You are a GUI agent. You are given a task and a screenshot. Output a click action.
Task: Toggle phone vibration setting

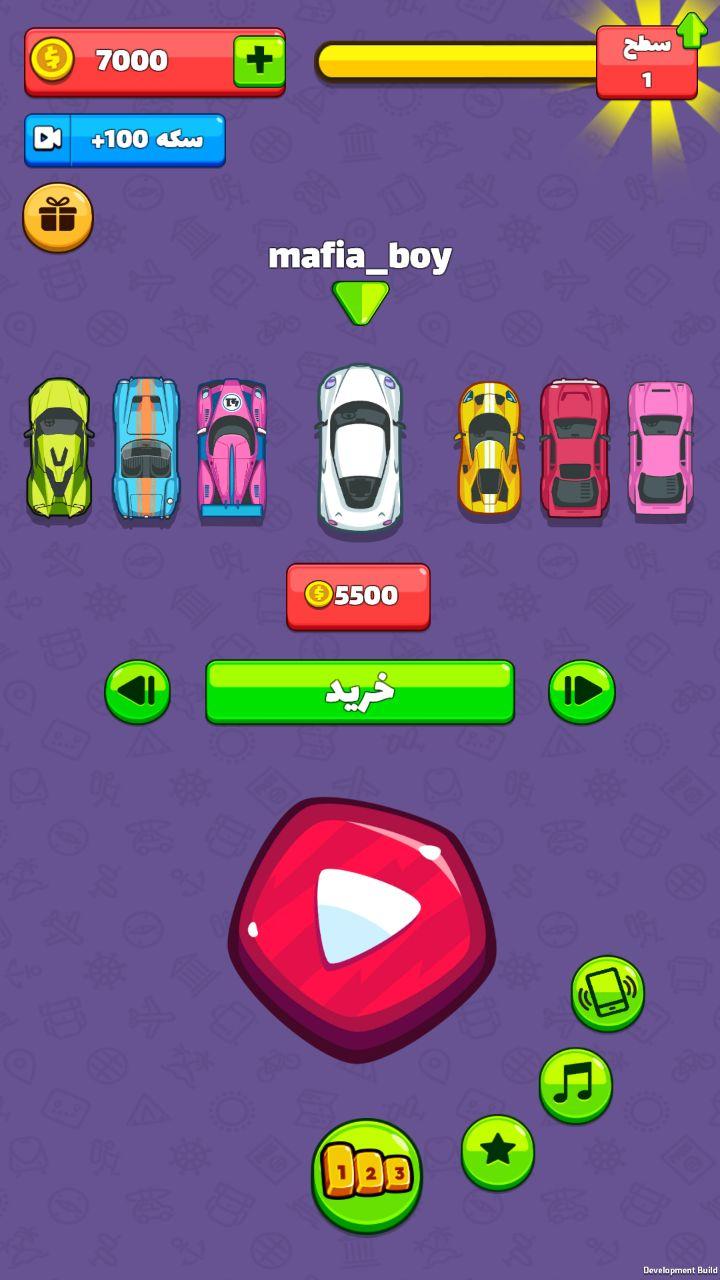coord(608,994)
